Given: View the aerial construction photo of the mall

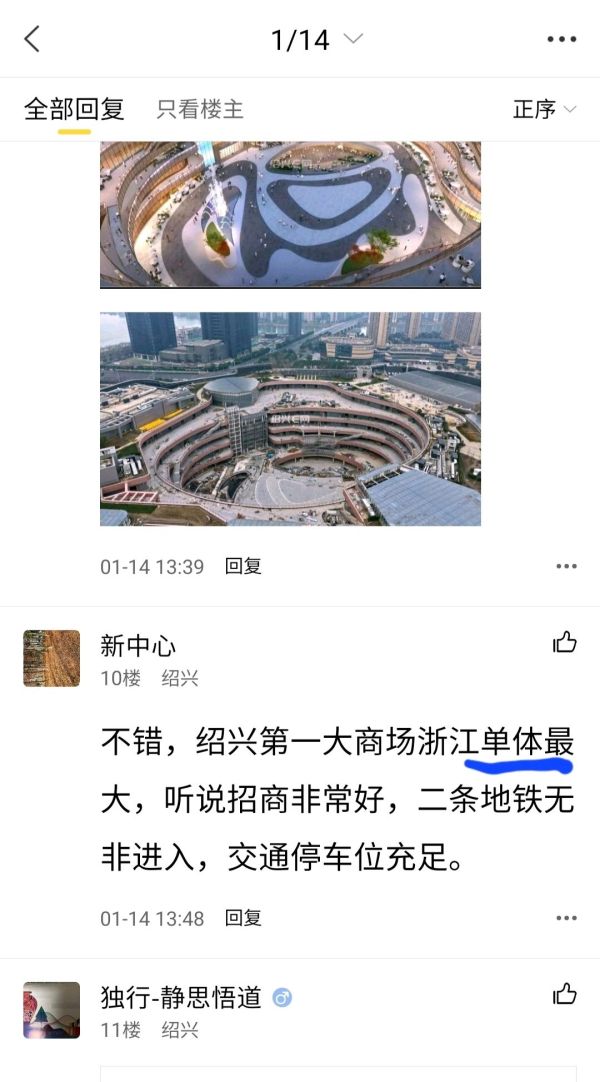Looking at the screenshot, I should point(290,419).
